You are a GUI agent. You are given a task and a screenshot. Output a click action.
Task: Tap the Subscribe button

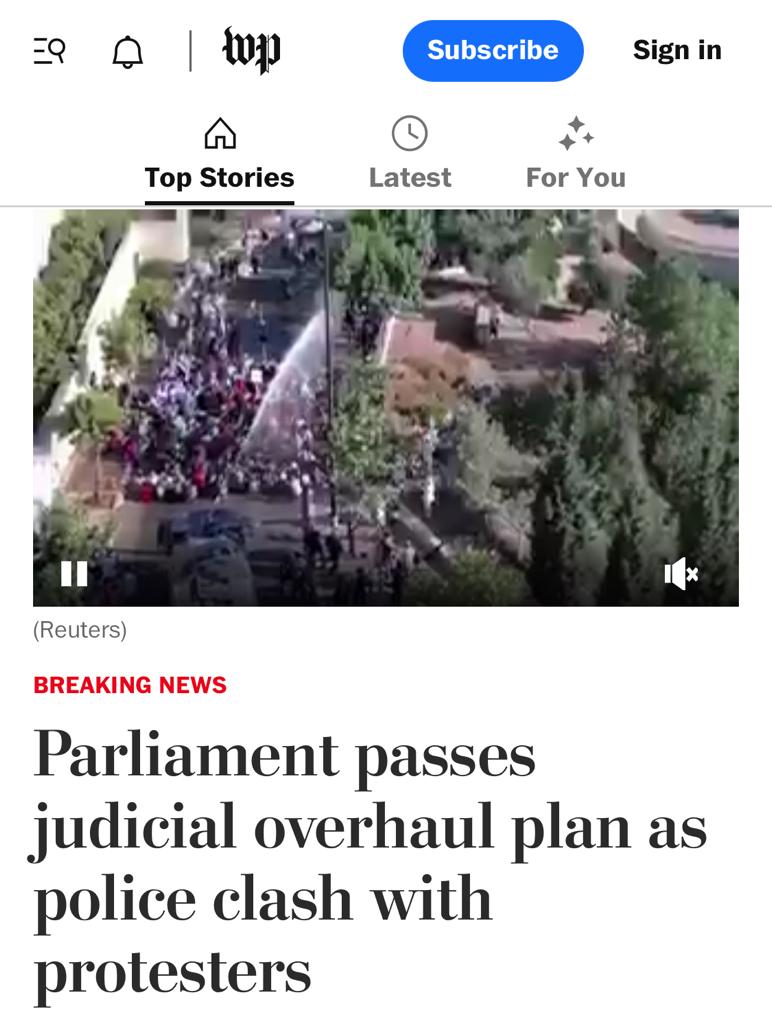click(493, 50)
